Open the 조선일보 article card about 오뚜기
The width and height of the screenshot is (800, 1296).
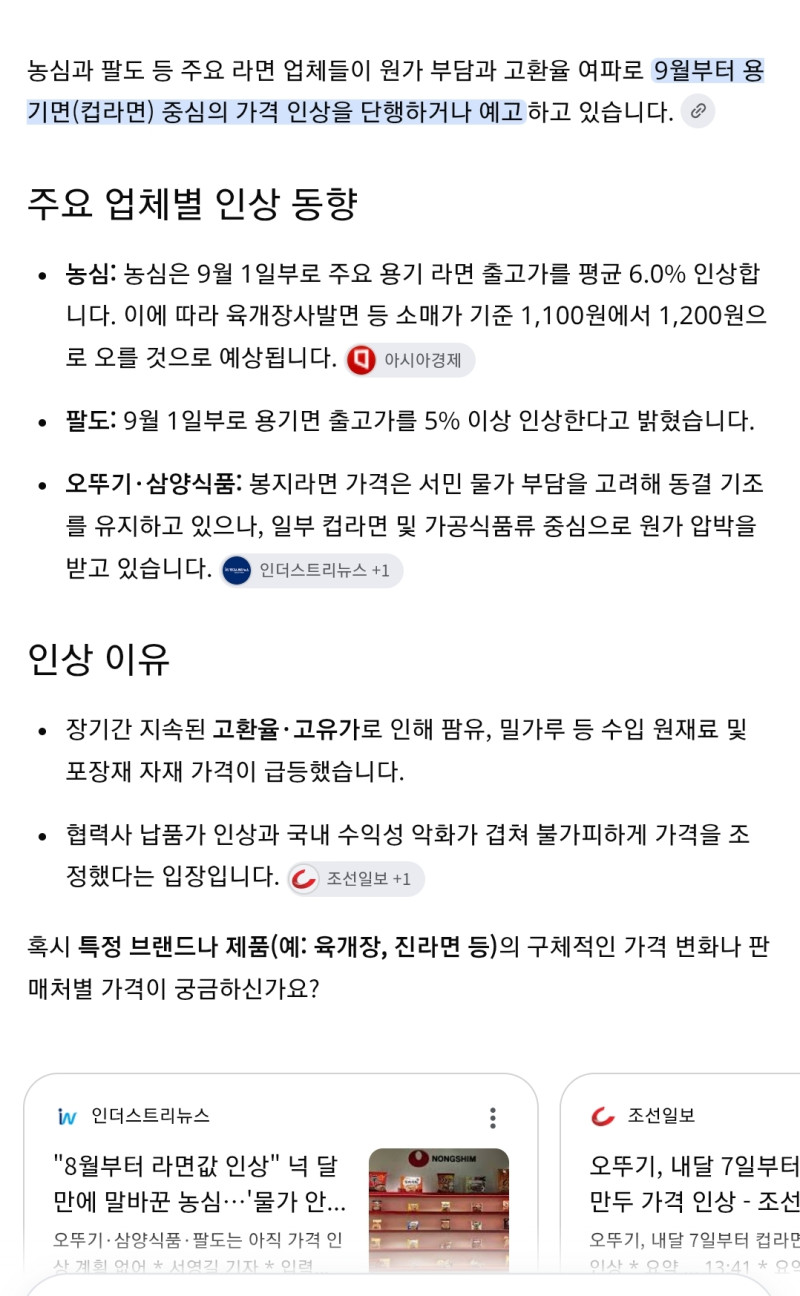coord(680,1180)
